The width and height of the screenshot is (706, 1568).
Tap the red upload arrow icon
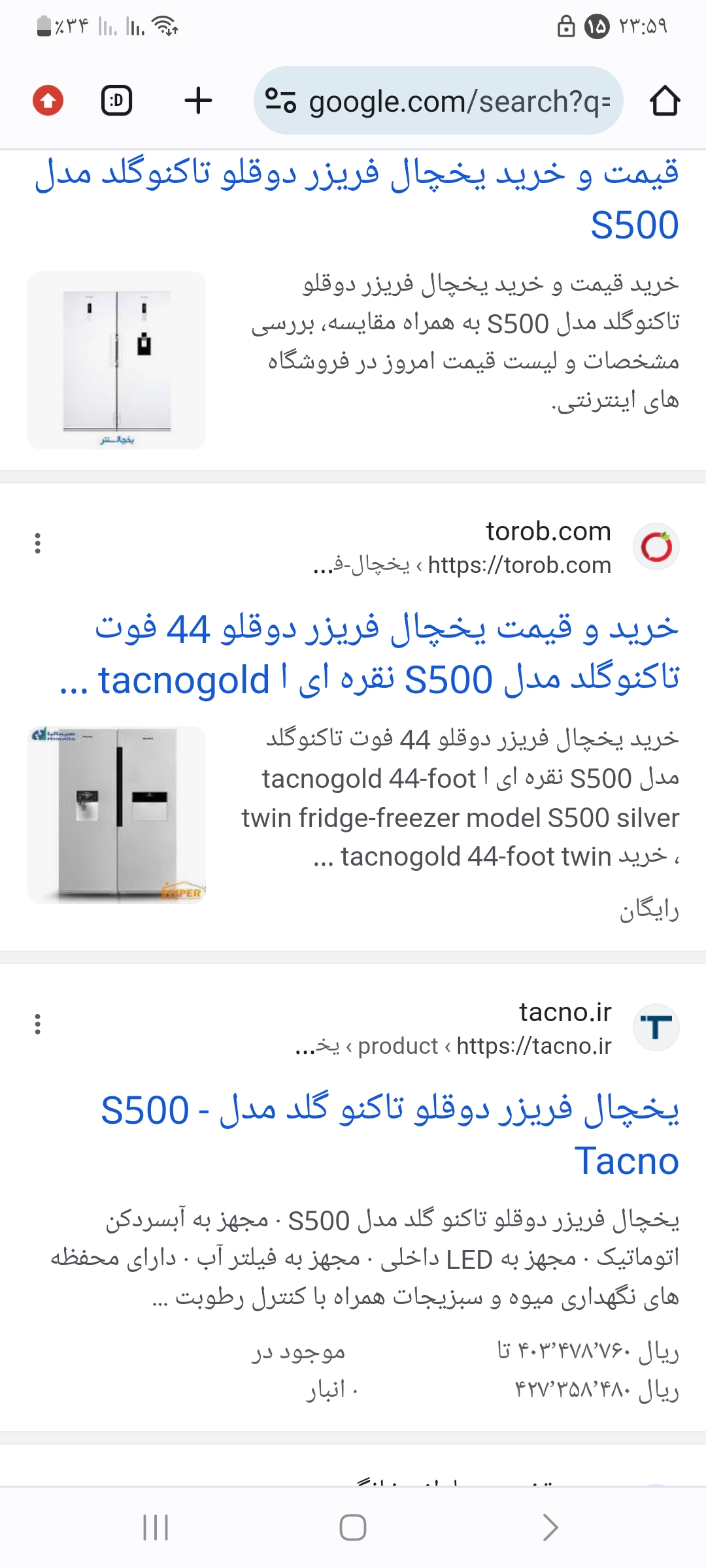[x=48, y=101]
